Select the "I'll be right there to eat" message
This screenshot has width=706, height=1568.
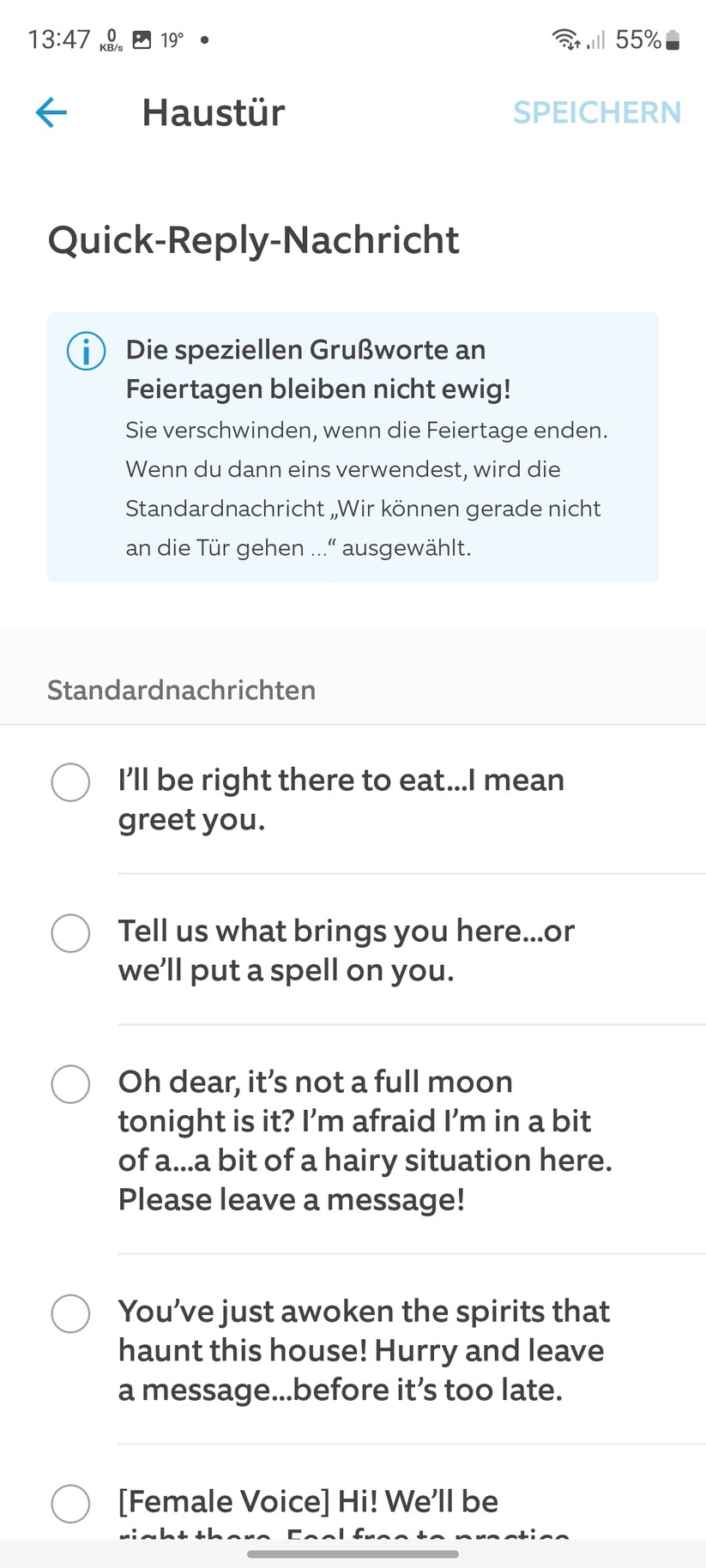coord(70,782)
